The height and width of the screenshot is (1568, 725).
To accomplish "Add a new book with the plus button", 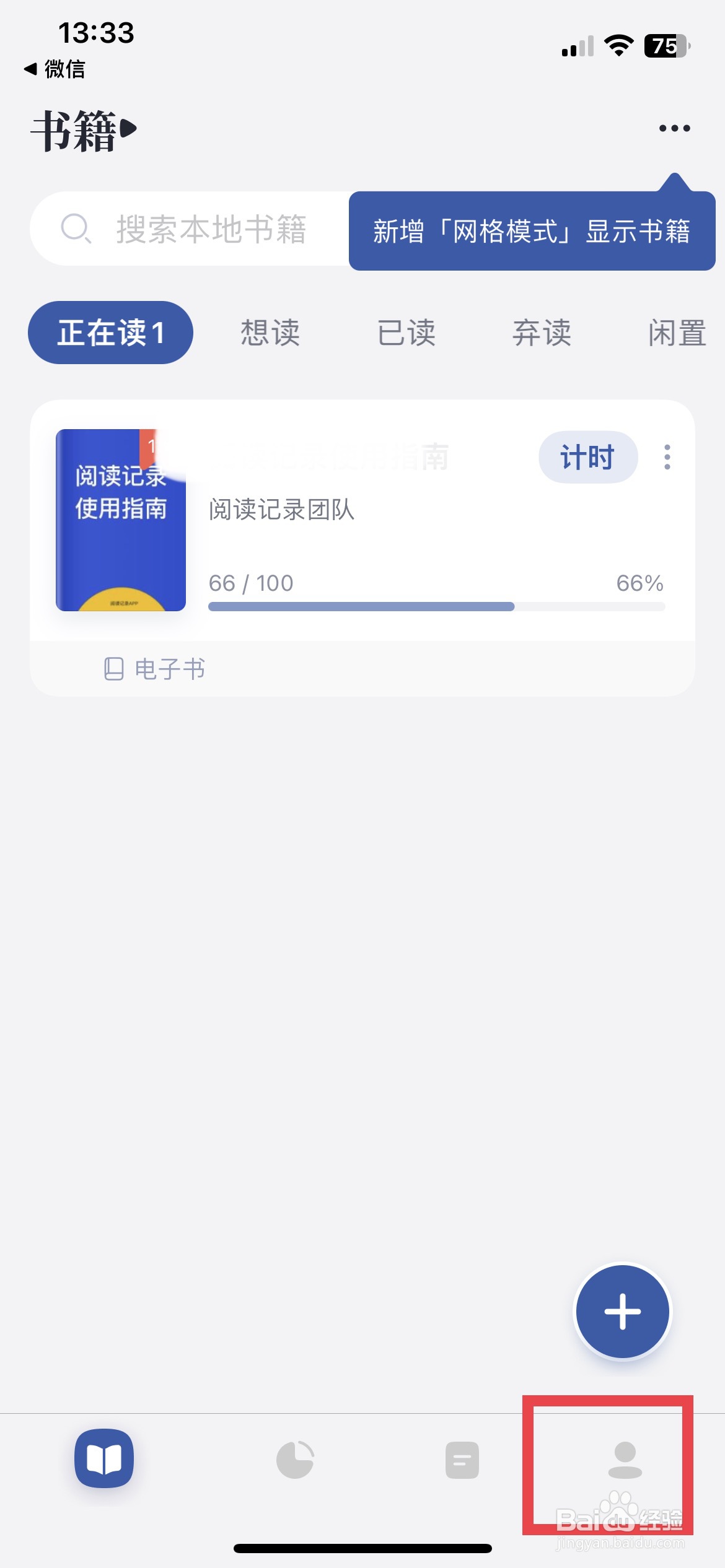I will (622, 1311).
